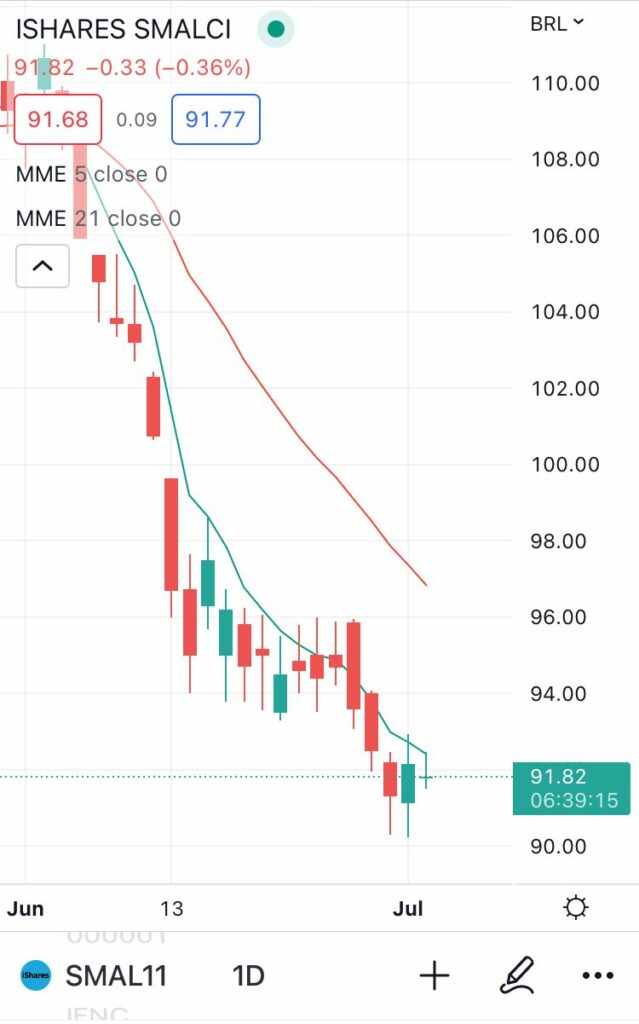Open the drawing tools pencil
The image size is (639, 1024).
click(517, 976)
